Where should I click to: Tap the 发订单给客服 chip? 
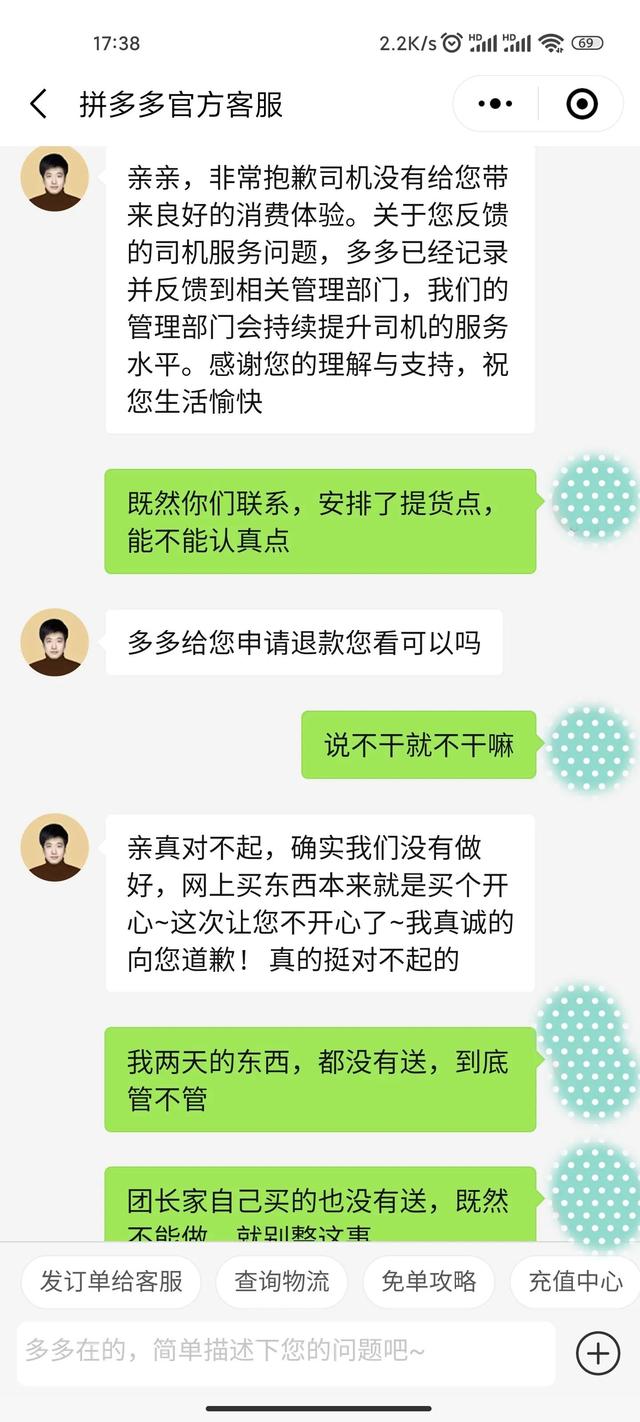(111, 1282)
